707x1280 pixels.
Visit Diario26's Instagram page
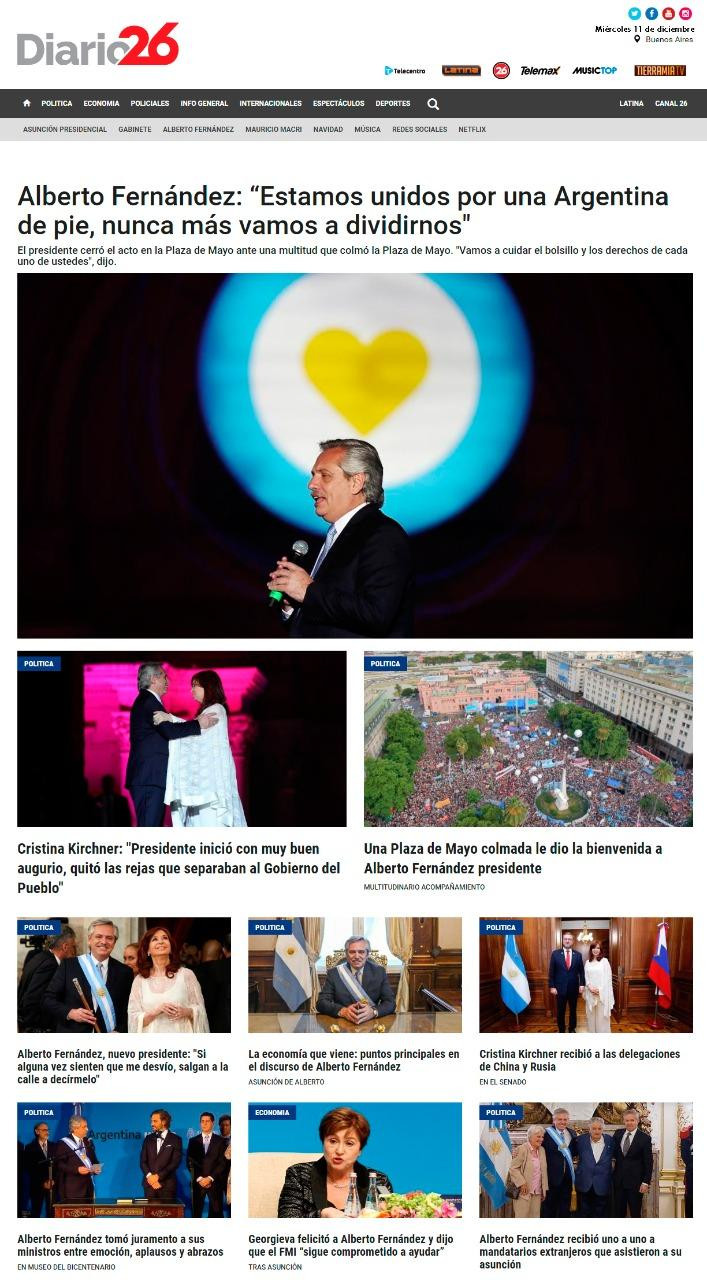(685, 13)
